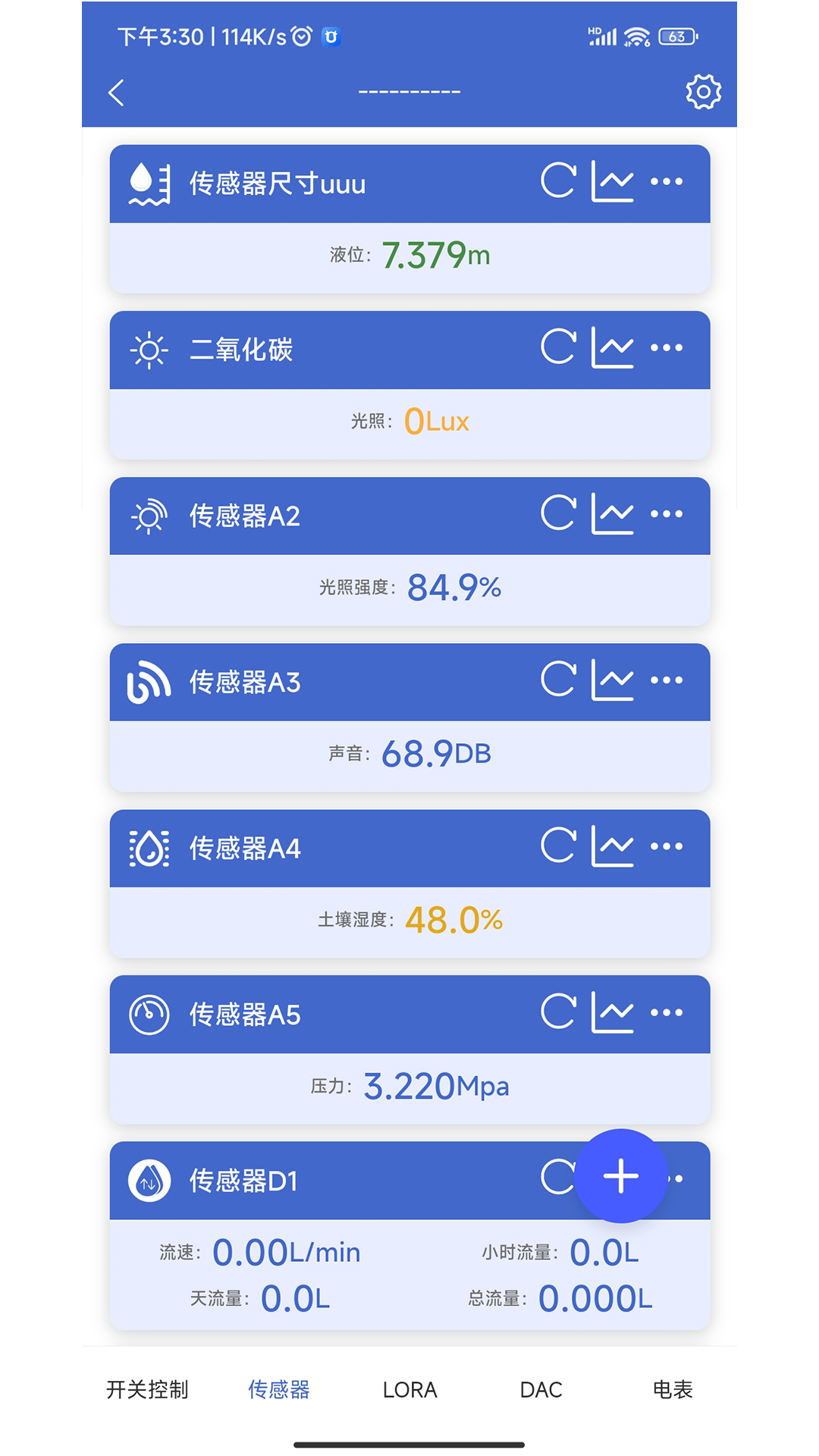Screen dimensions: 819x1456
Task: Switch to the LORA tab
Action: 409,1389
